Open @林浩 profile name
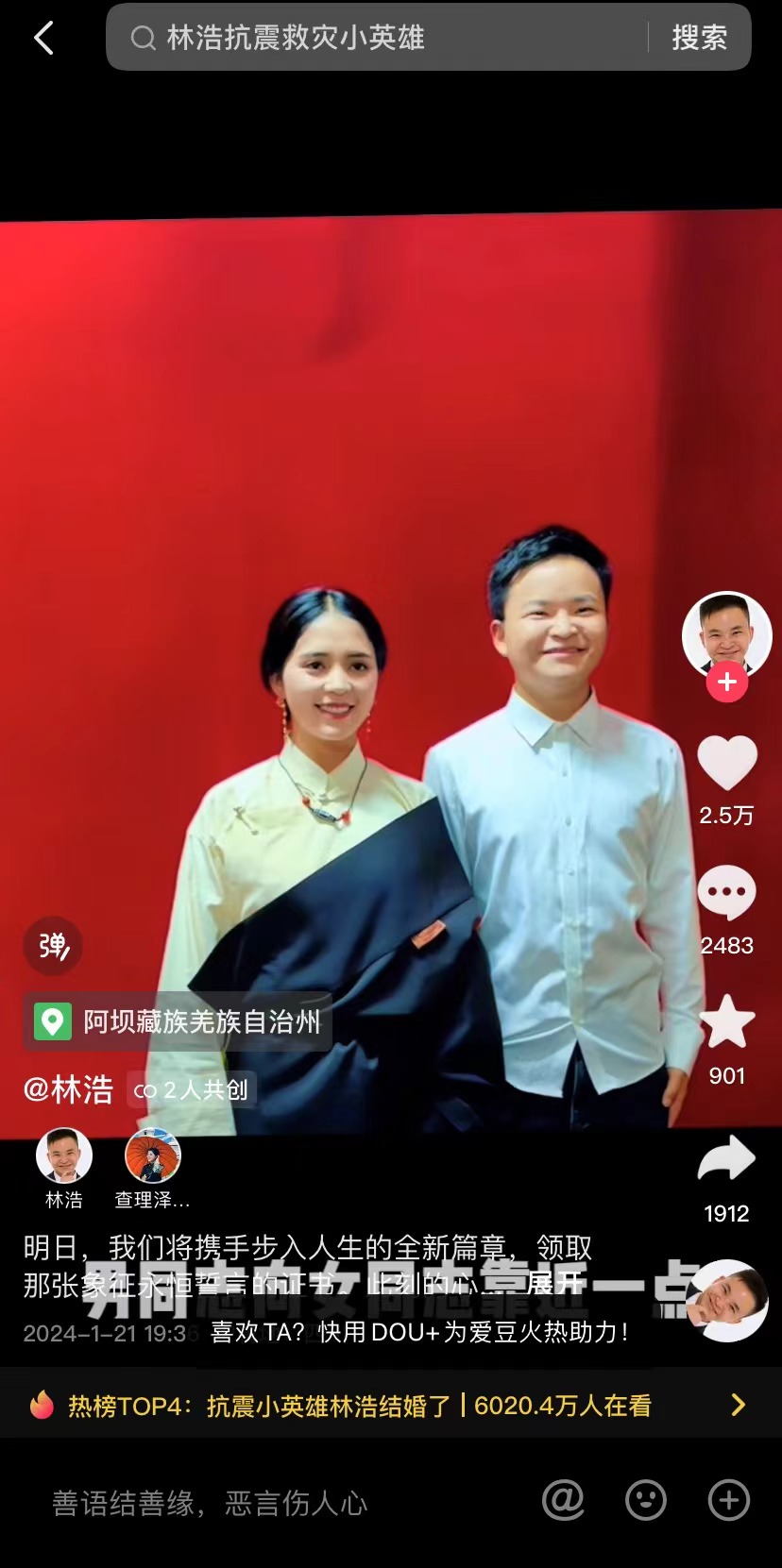 coord(68,1089)
